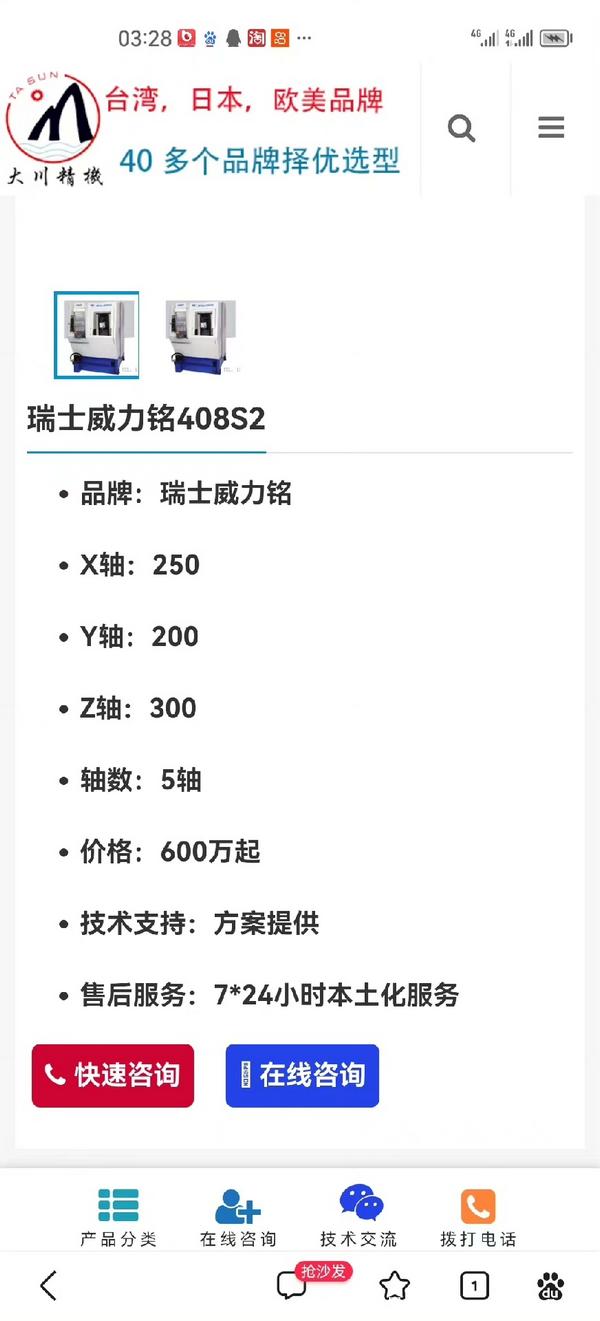Open 产品分类 in the bottom bar
The width and height of the screenshot is (600, 1321).
119,1216
